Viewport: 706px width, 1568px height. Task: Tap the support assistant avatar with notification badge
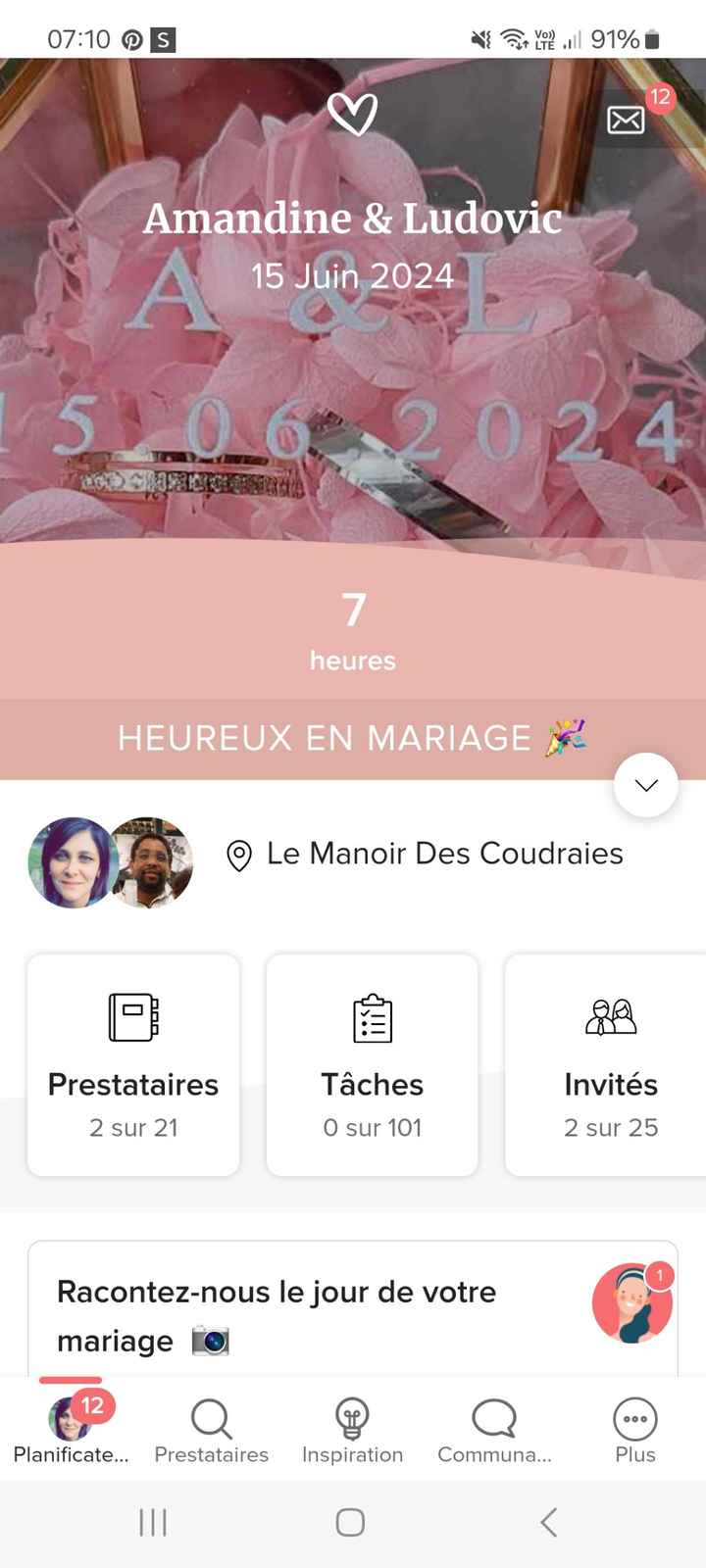click(632, 1303)
